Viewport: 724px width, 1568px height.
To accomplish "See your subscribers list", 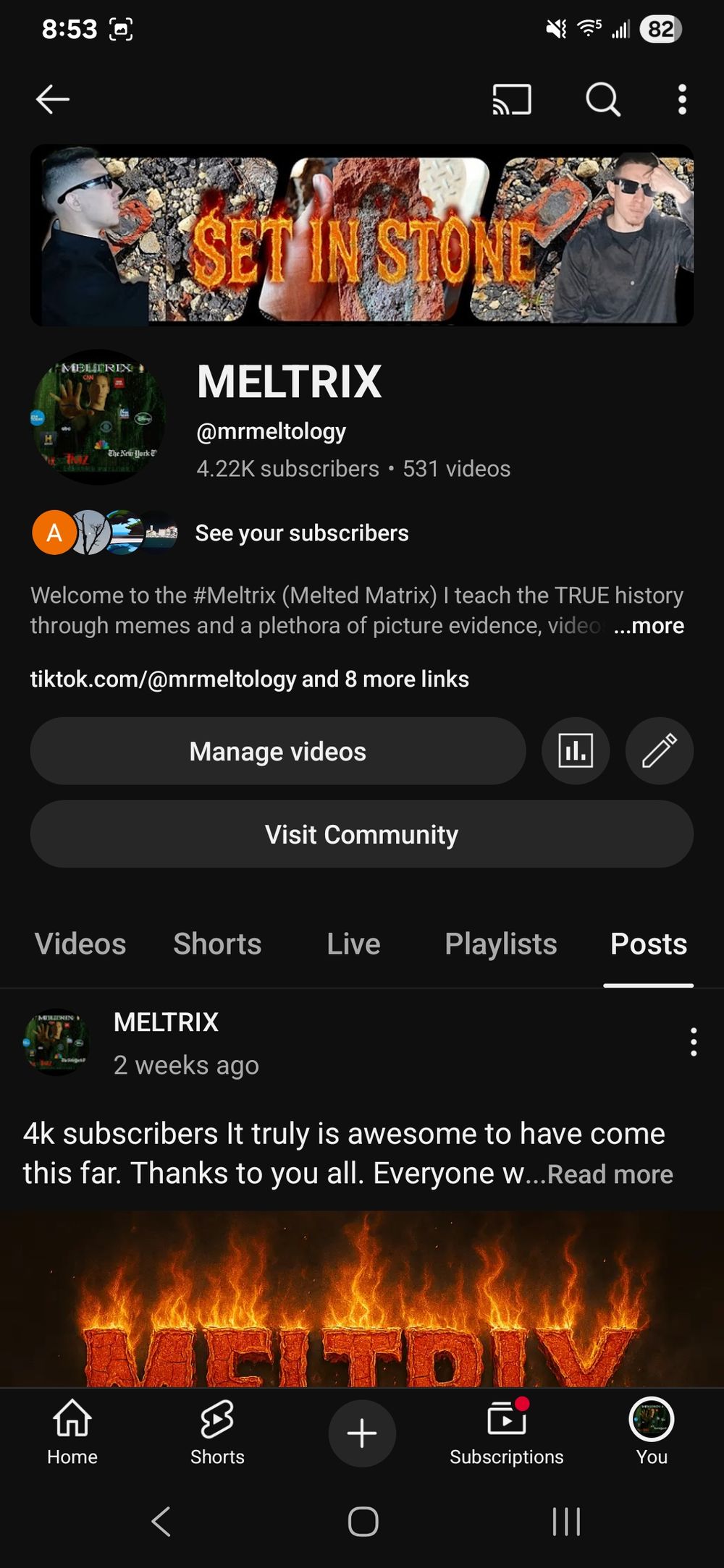I will point(301,533).
